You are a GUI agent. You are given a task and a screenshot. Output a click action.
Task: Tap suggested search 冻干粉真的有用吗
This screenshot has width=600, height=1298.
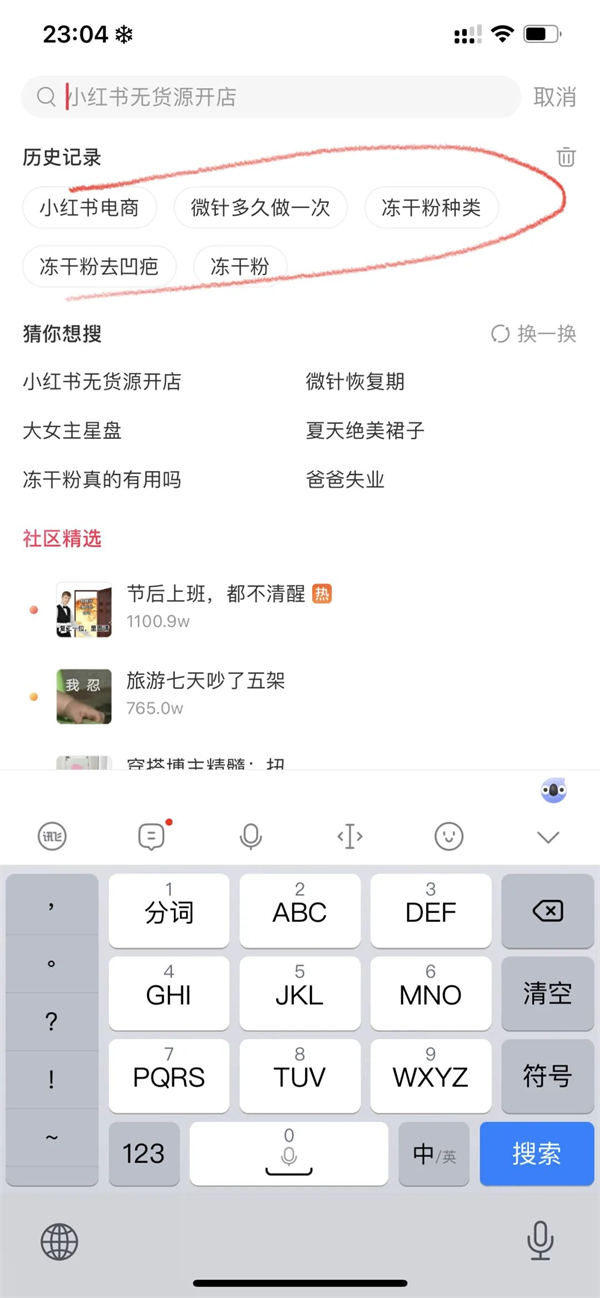point(102,480)
